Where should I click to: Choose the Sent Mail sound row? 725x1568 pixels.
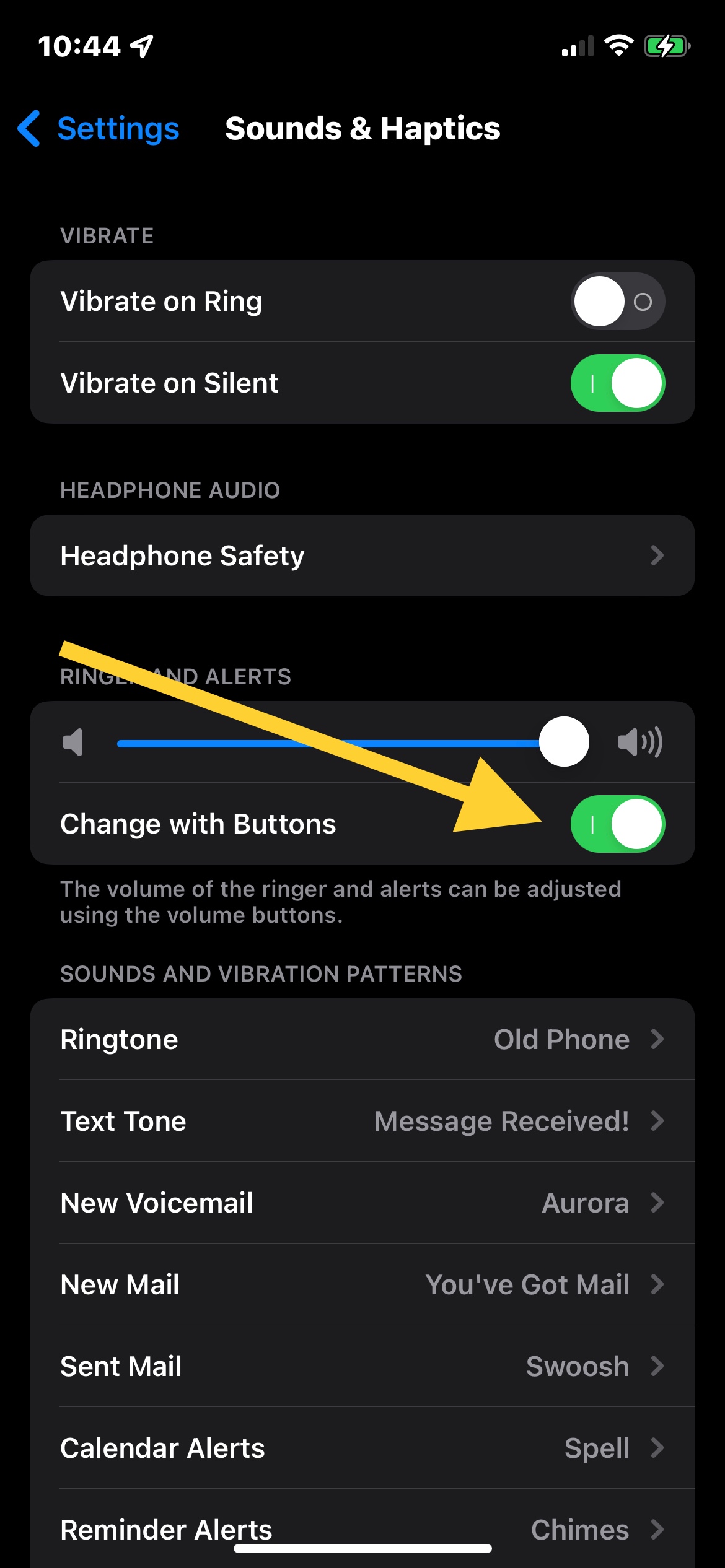click(362, 1366)
